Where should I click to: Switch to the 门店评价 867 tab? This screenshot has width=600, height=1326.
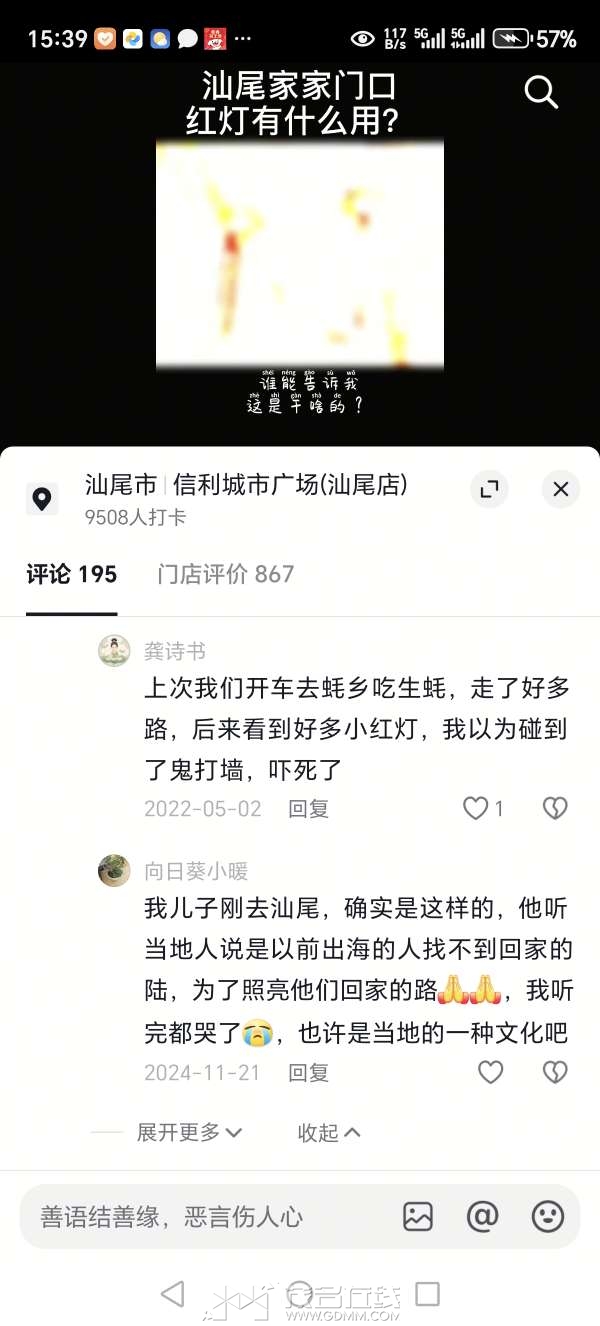226,574
